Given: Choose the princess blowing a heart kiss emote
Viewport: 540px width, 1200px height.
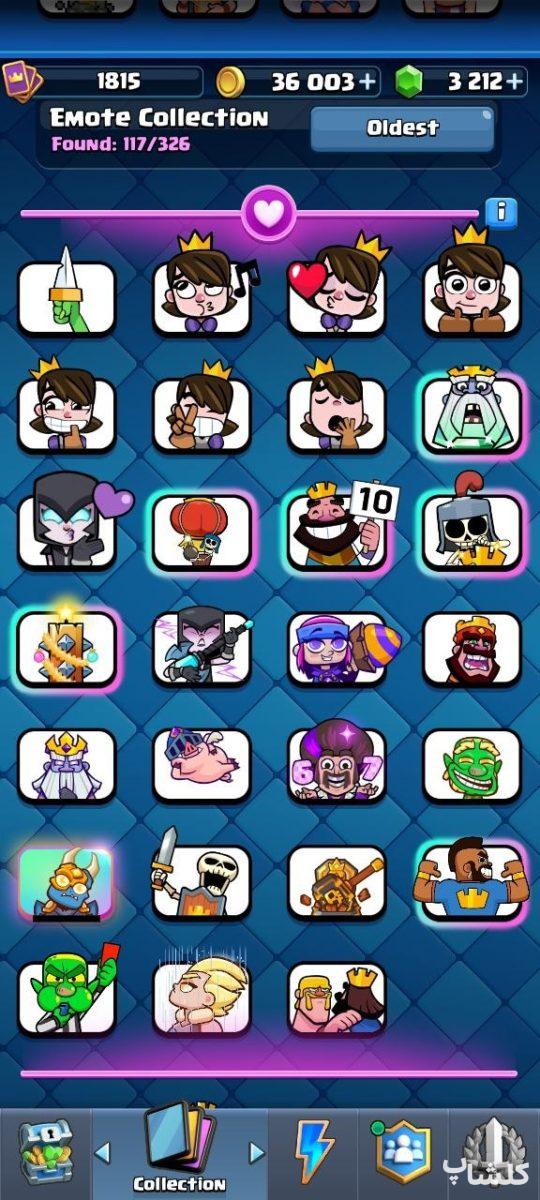Looking at the screenshot, I should coord(338,288).
